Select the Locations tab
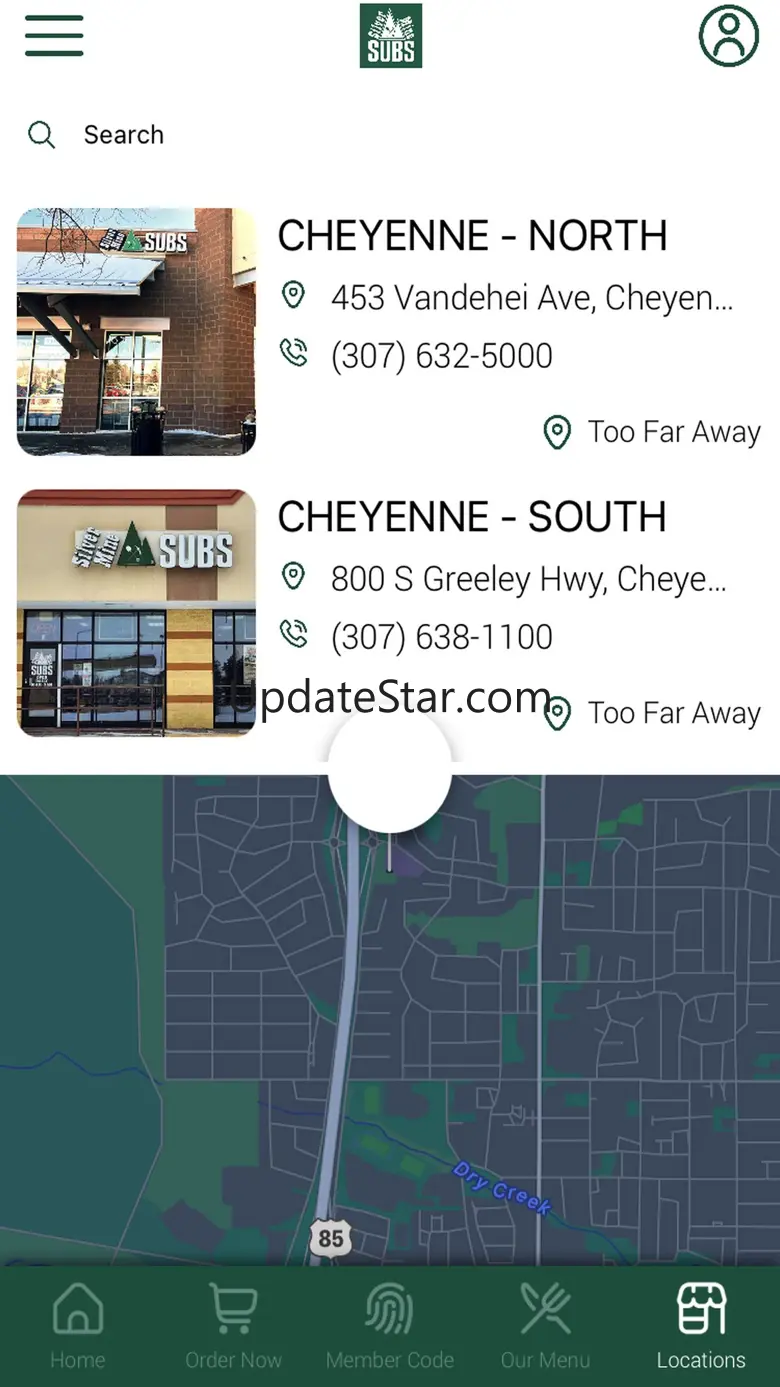780x1387 pixels. 701,1327
